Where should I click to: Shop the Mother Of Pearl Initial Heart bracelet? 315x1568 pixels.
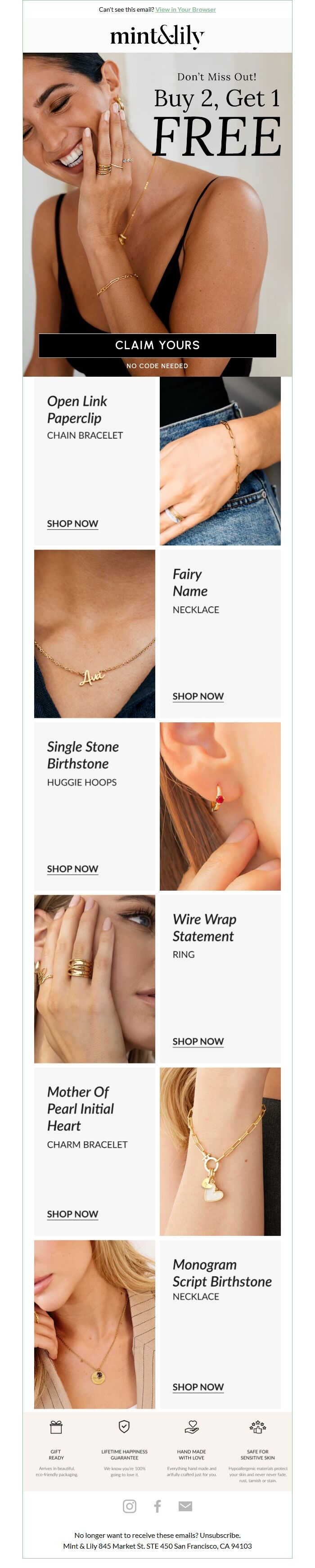(x=72, y=1214)
